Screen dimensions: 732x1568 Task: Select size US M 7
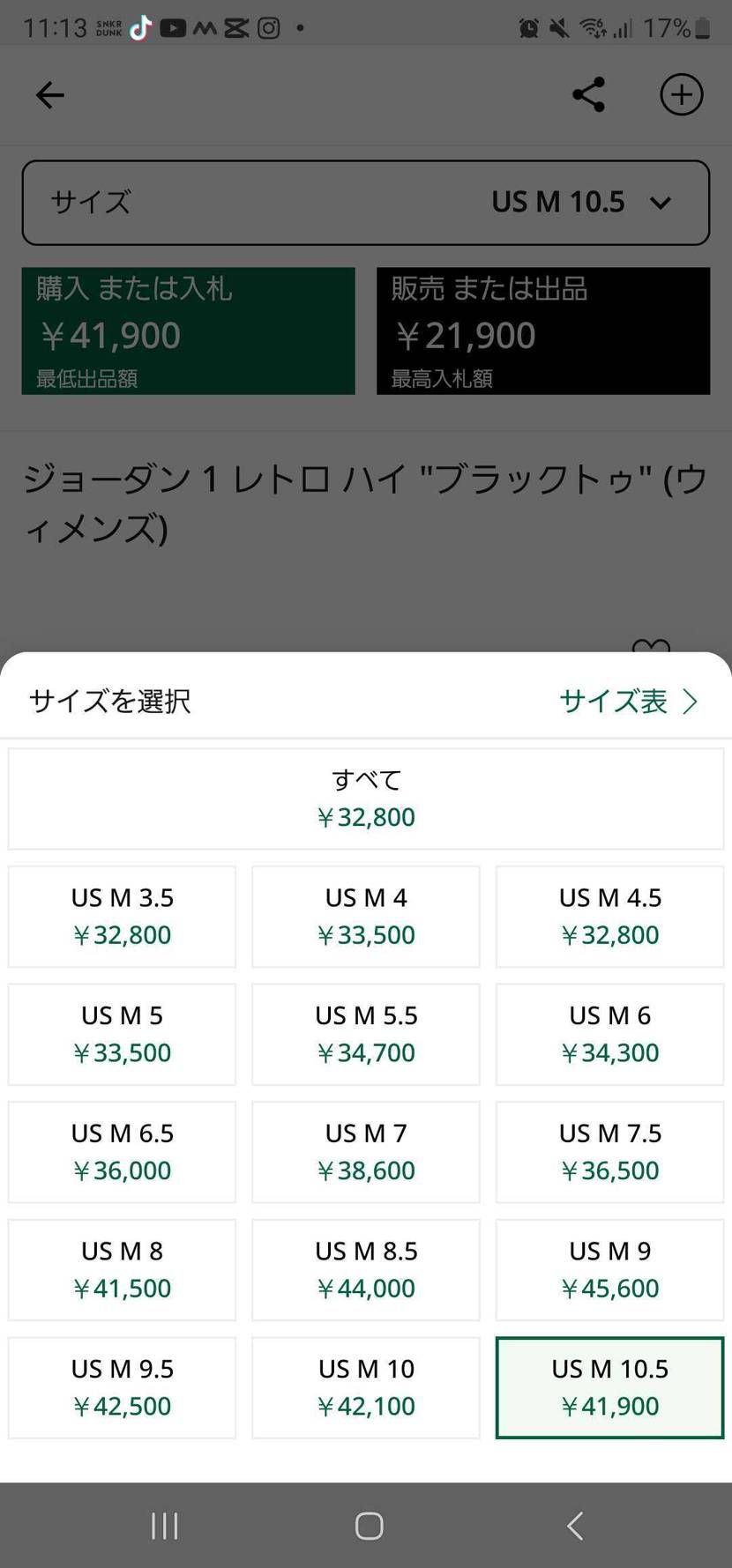tap(365, 1151)
